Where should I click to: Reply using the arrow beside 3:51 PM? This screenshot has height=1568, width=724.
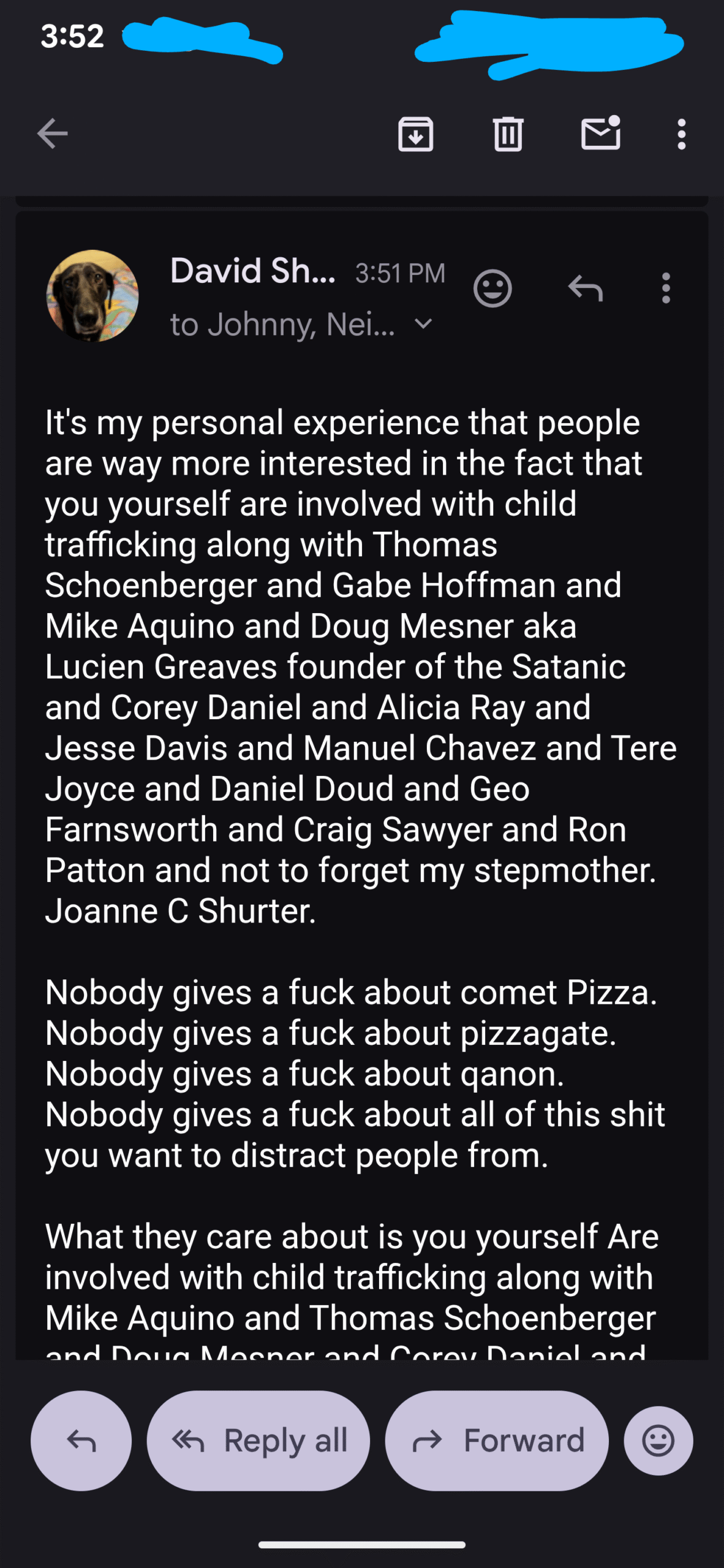[x=586, y=288]
